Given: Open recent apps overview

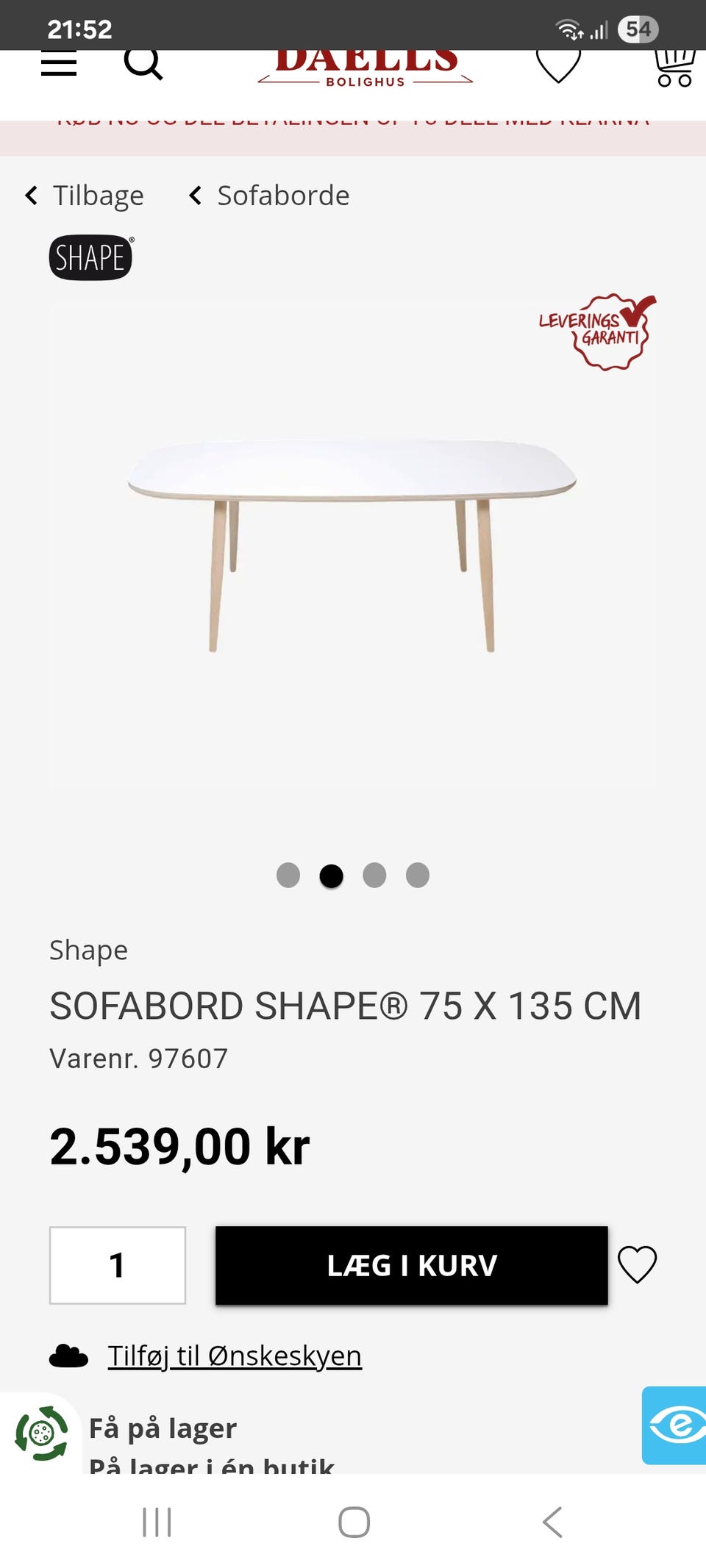Looking at the screenshot, I should (157, 1522).
